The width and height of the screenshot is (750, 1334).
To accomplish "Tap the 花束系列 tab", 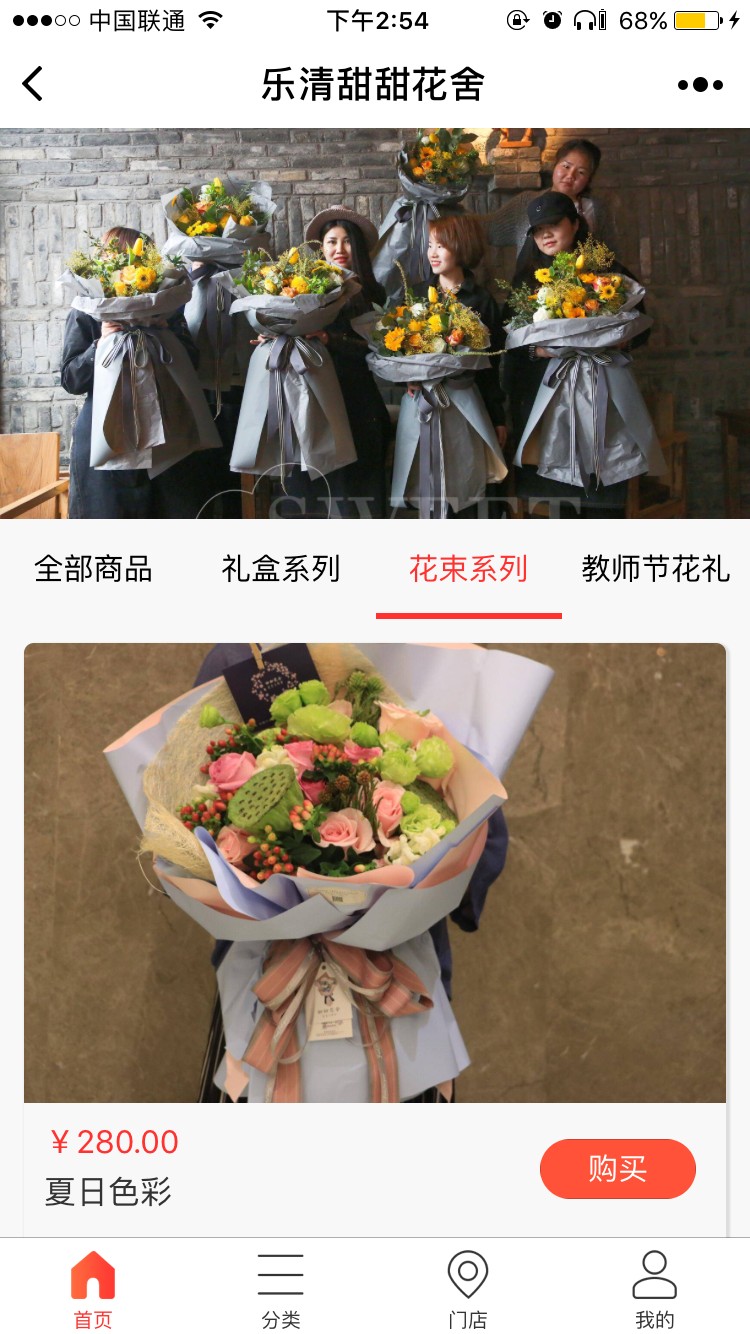I will click(468, 569).
